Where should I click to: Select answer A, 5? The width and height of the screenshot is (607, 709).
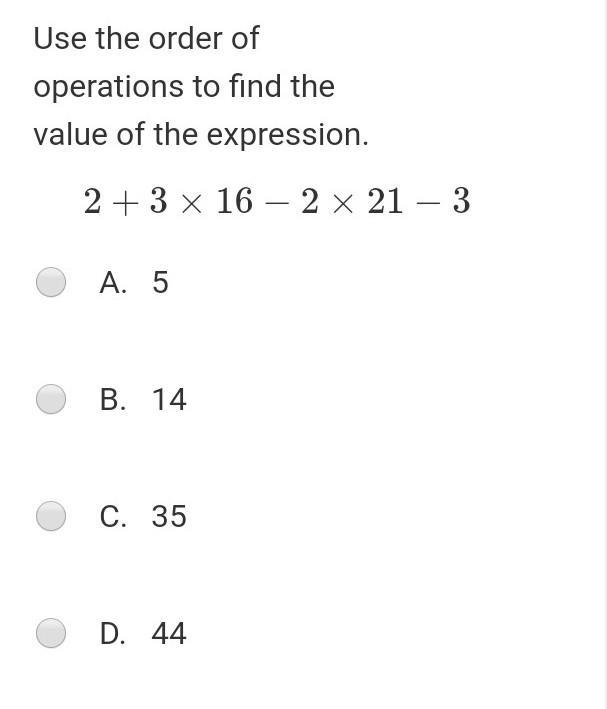tap(51, 282)
